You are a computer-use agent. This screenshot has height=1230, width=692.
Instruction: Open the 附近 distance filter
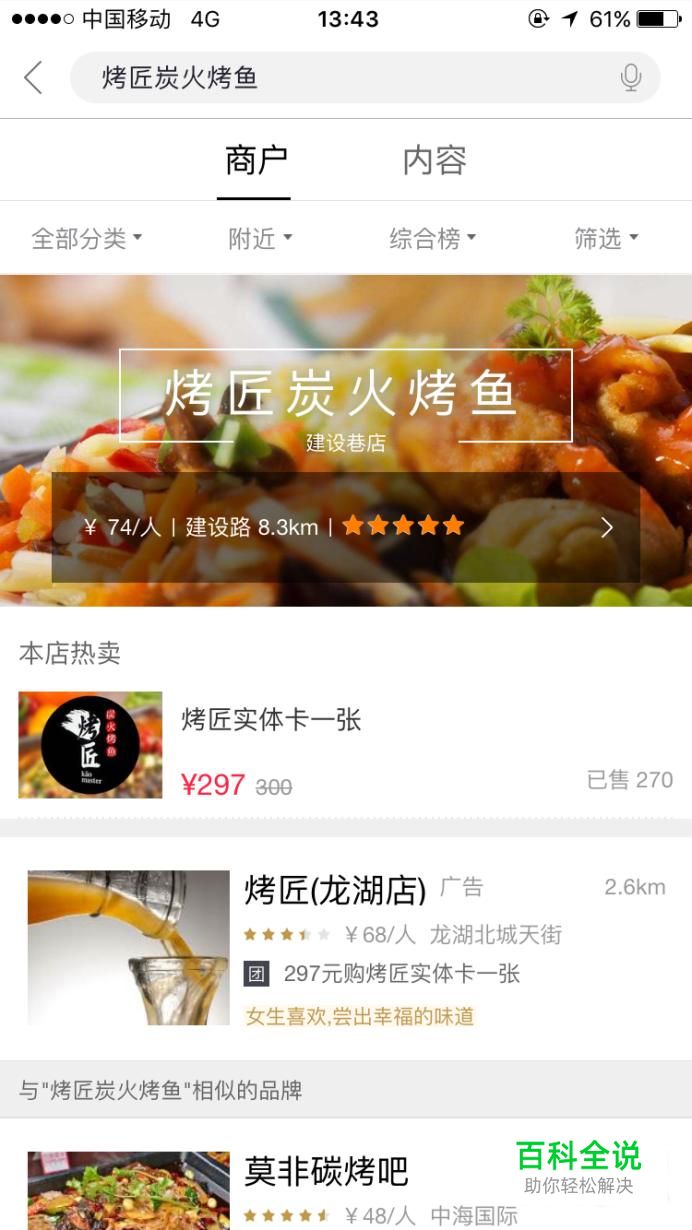pos(260,238)
